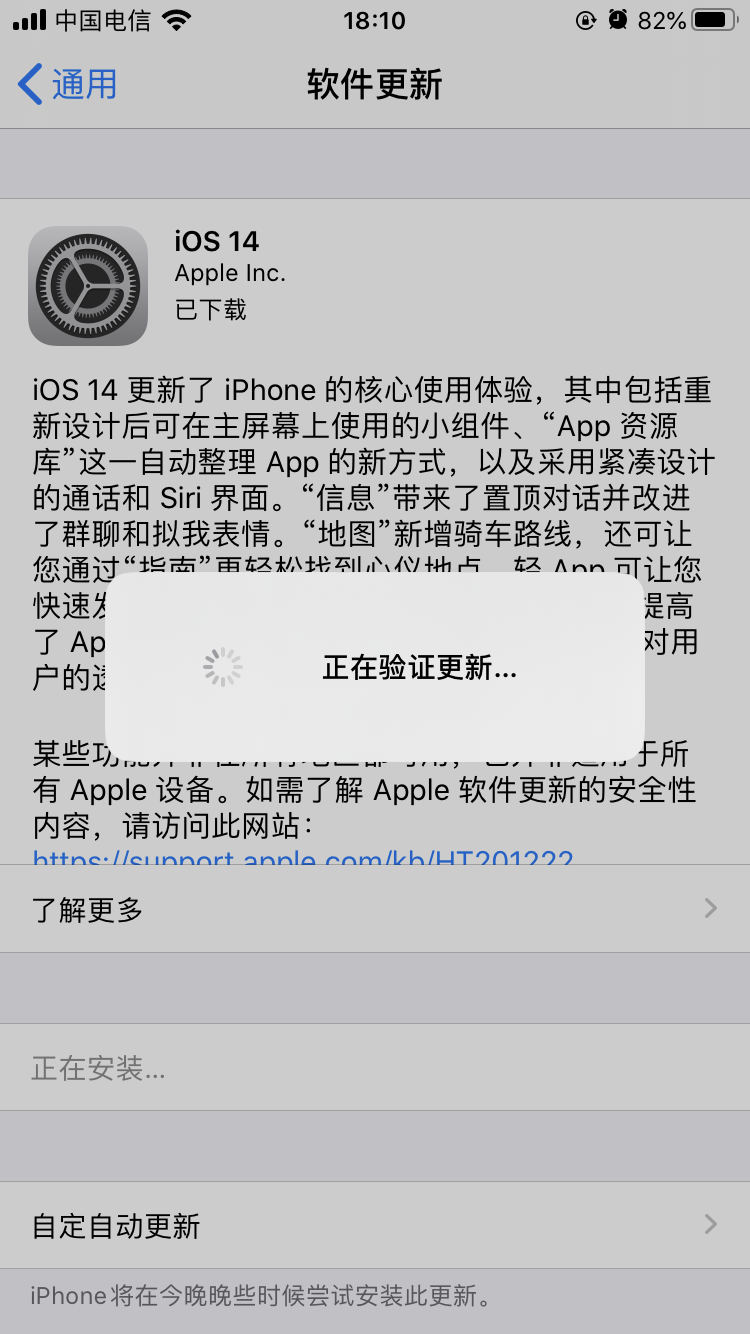Open 自定自动更新 settings
The height and width of the screenshot is (1334, 750).
click(x=375, y=1225)
